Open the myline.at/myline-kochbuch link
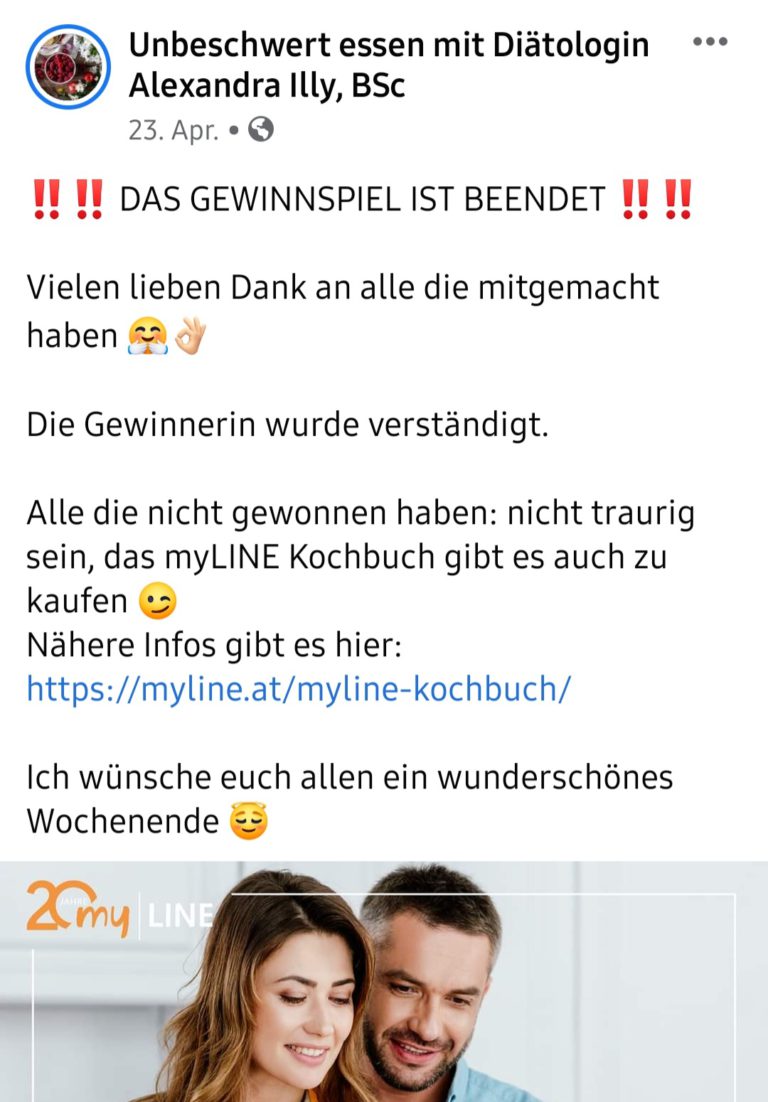Viewport: 768px width, 1102px height. click(298, 689)
